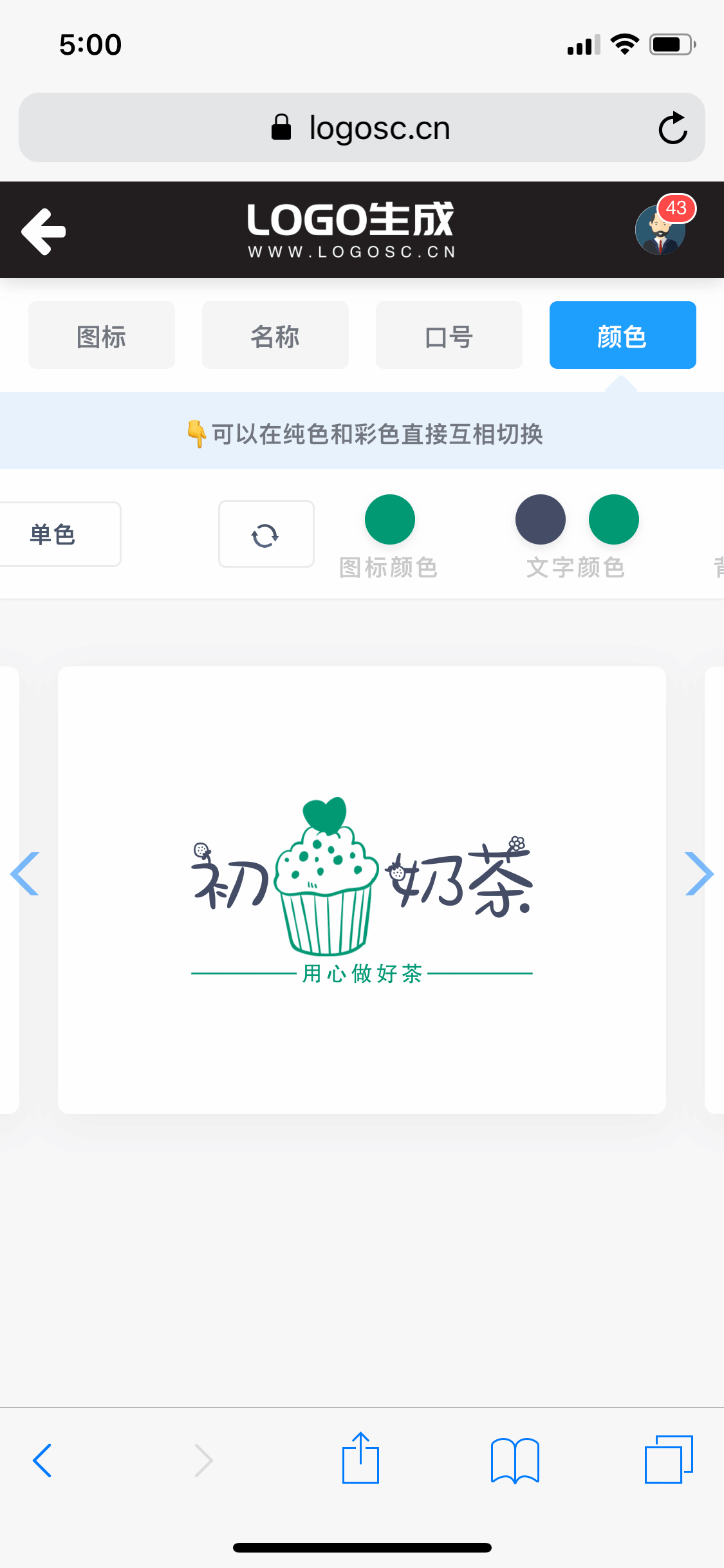Open the profile avatar with 43 badge
The width and height of the screenshot is (724, 1568).
coord(660,230)
